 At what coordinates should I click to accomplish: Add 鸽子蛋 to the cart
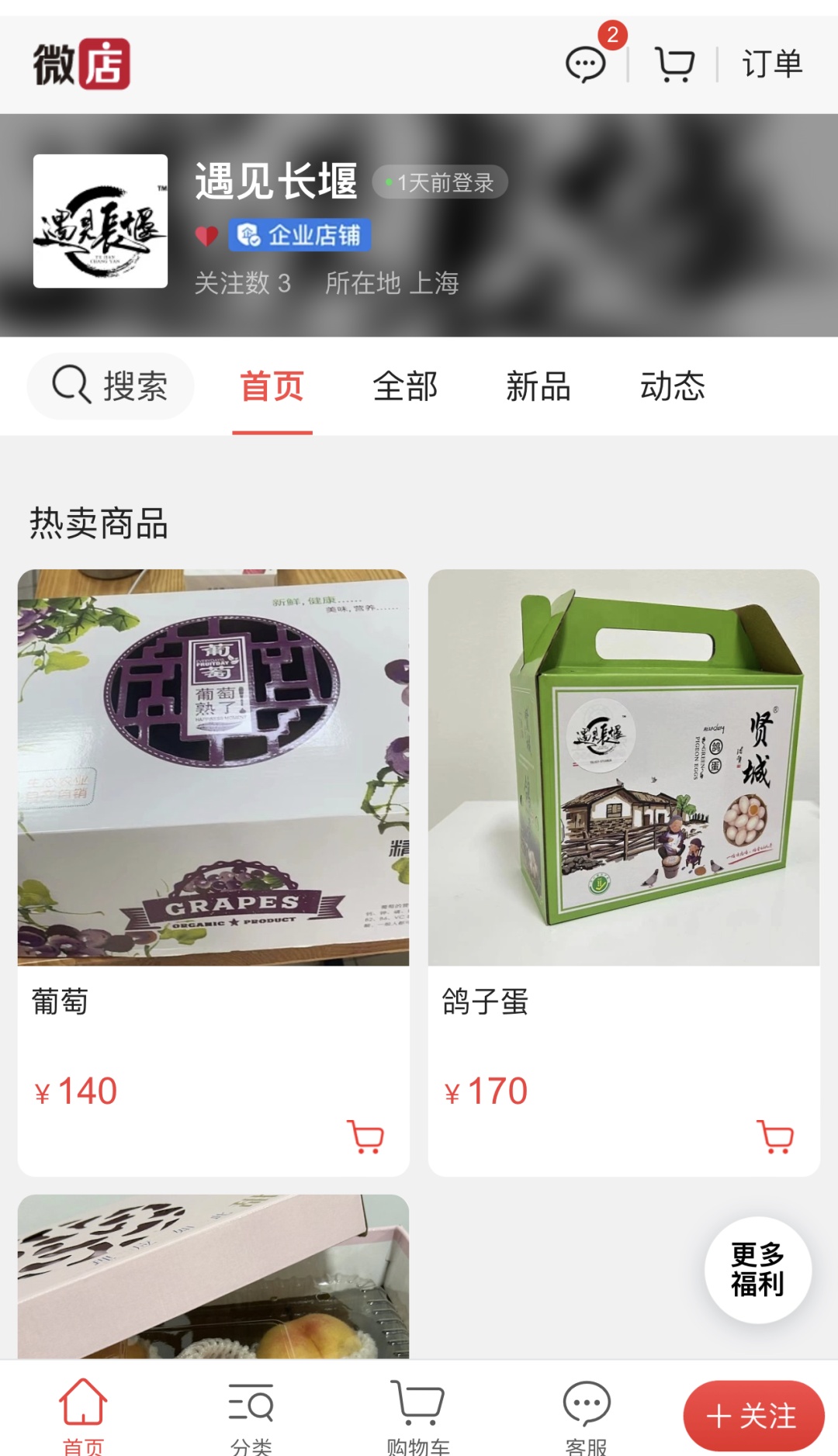775,1136
